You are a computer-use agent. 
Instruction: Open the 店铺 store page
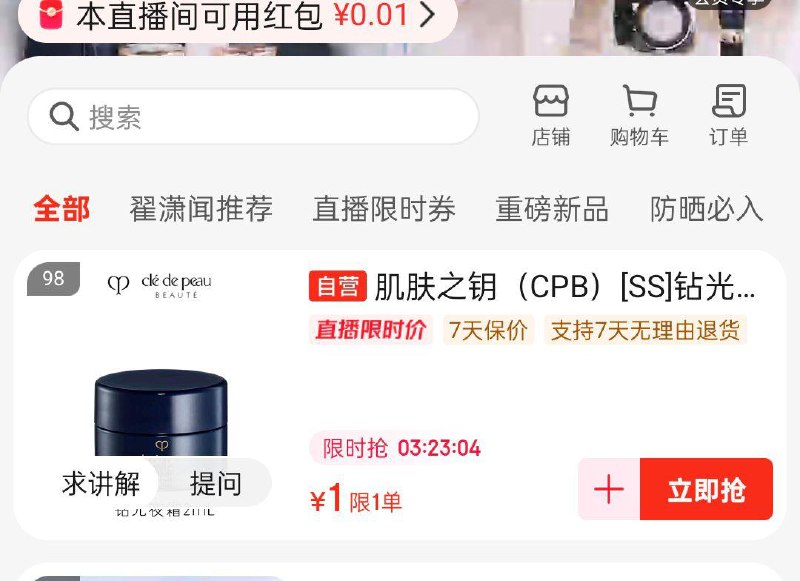pyautogui.click(x=550, y=116)
